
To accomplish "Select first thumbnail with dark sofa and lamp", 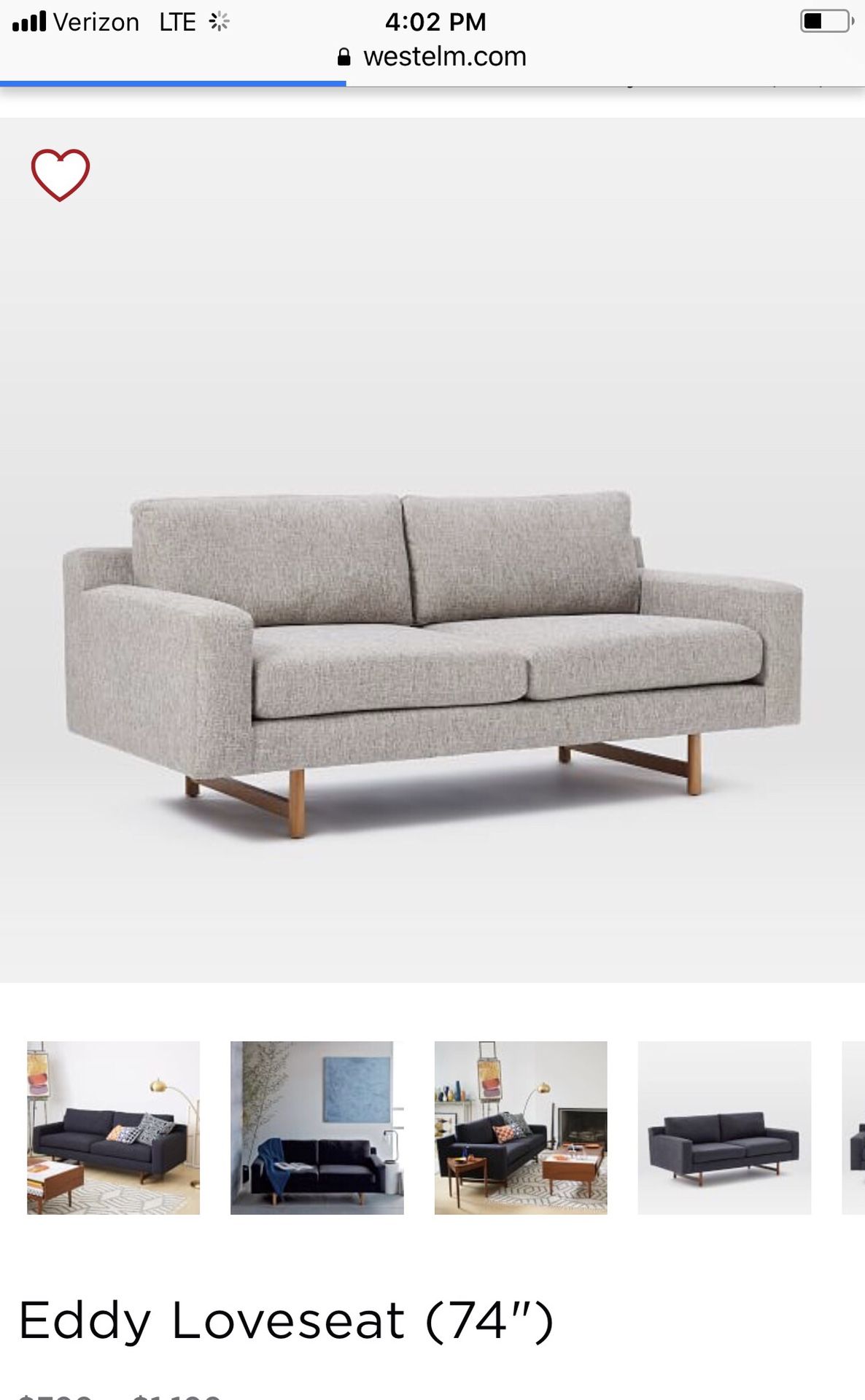I will [x=113, y=1127].
